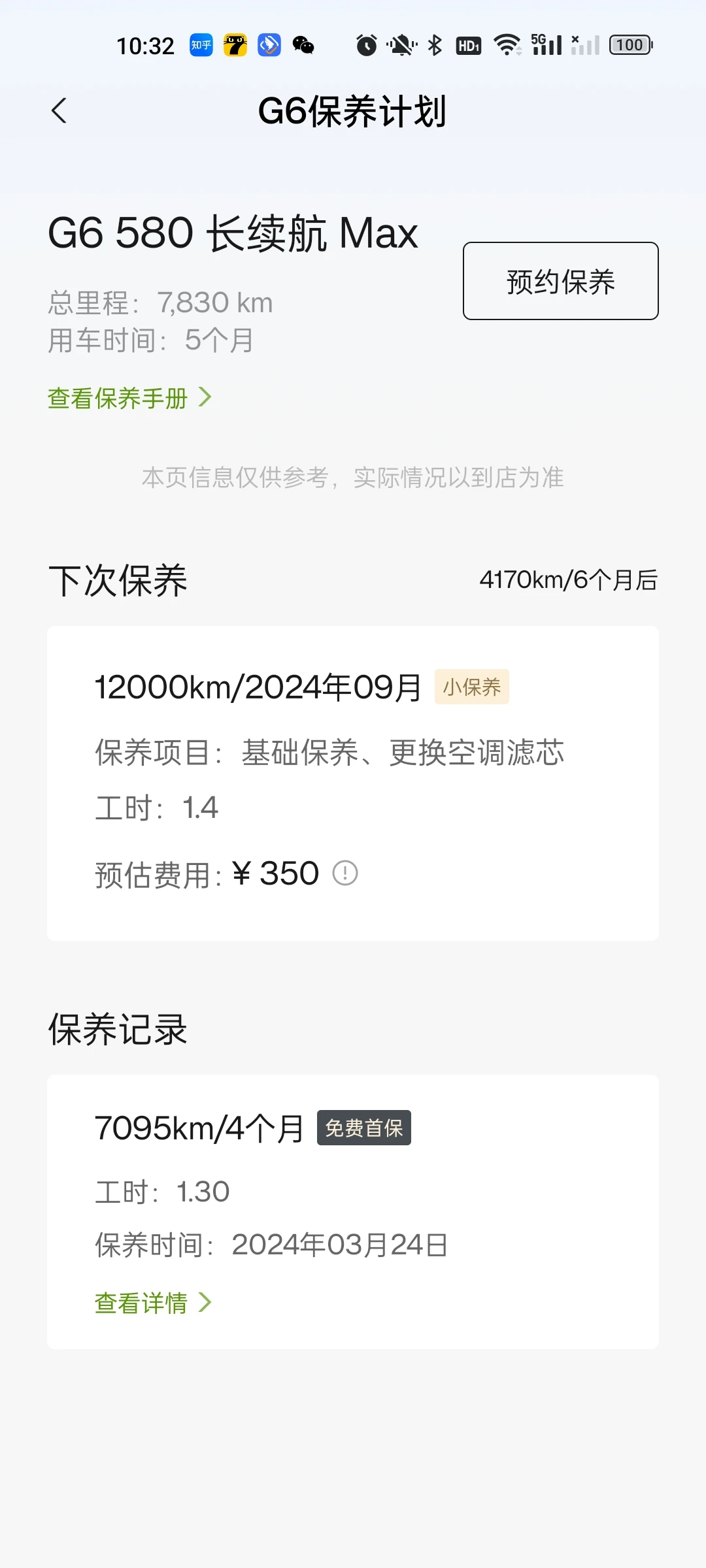Go back from G6保养计划 page
Screen dimensions: 706x1568
[x=59, y=110]
